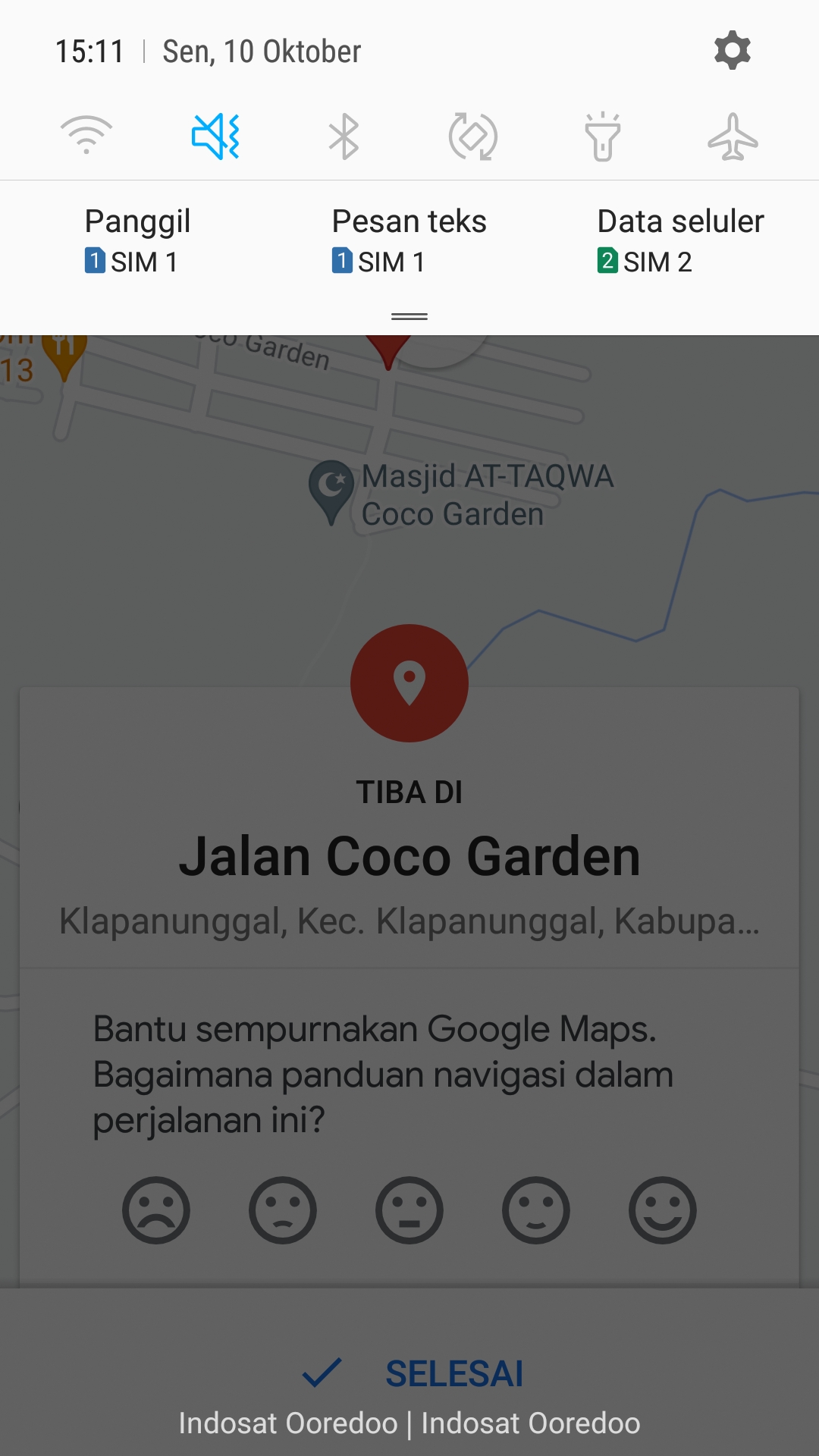
Task: Turn on the flashlight
Action: click(x=603, y=136)
